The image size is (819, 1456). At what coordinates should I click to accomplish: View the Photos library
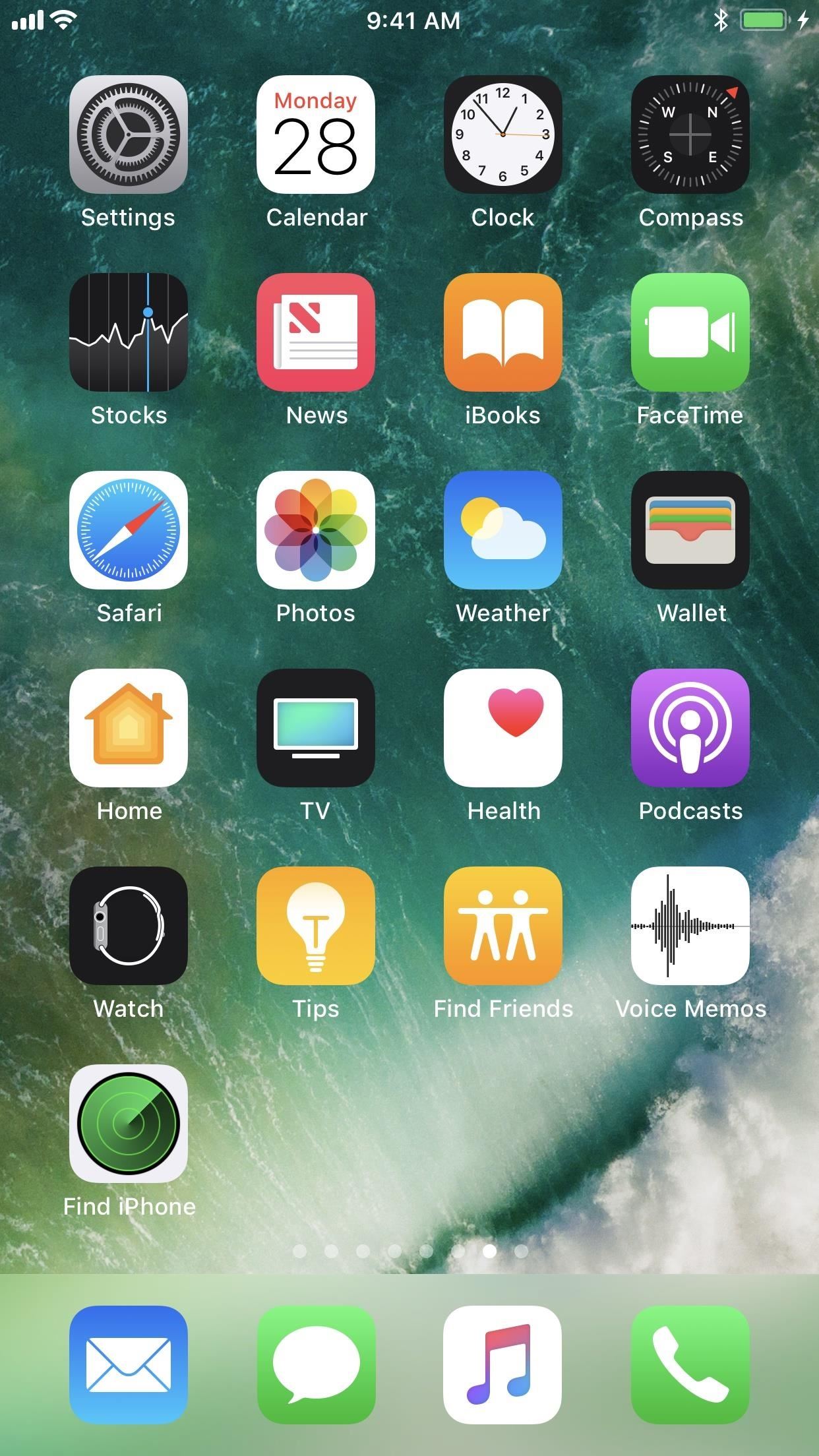pyautogui.click(x=316, y=531)
